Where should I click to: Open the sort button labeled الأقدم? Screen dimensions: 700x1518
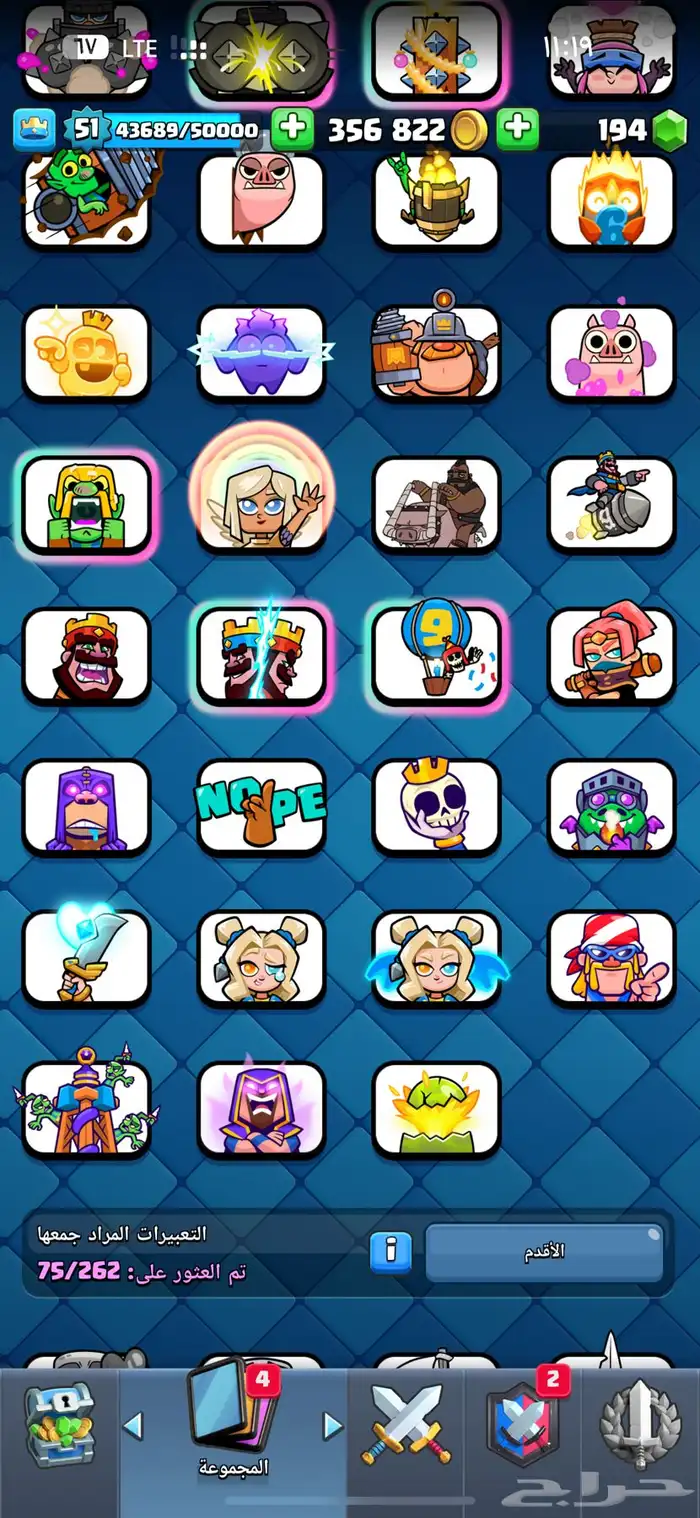point(544,1250)
